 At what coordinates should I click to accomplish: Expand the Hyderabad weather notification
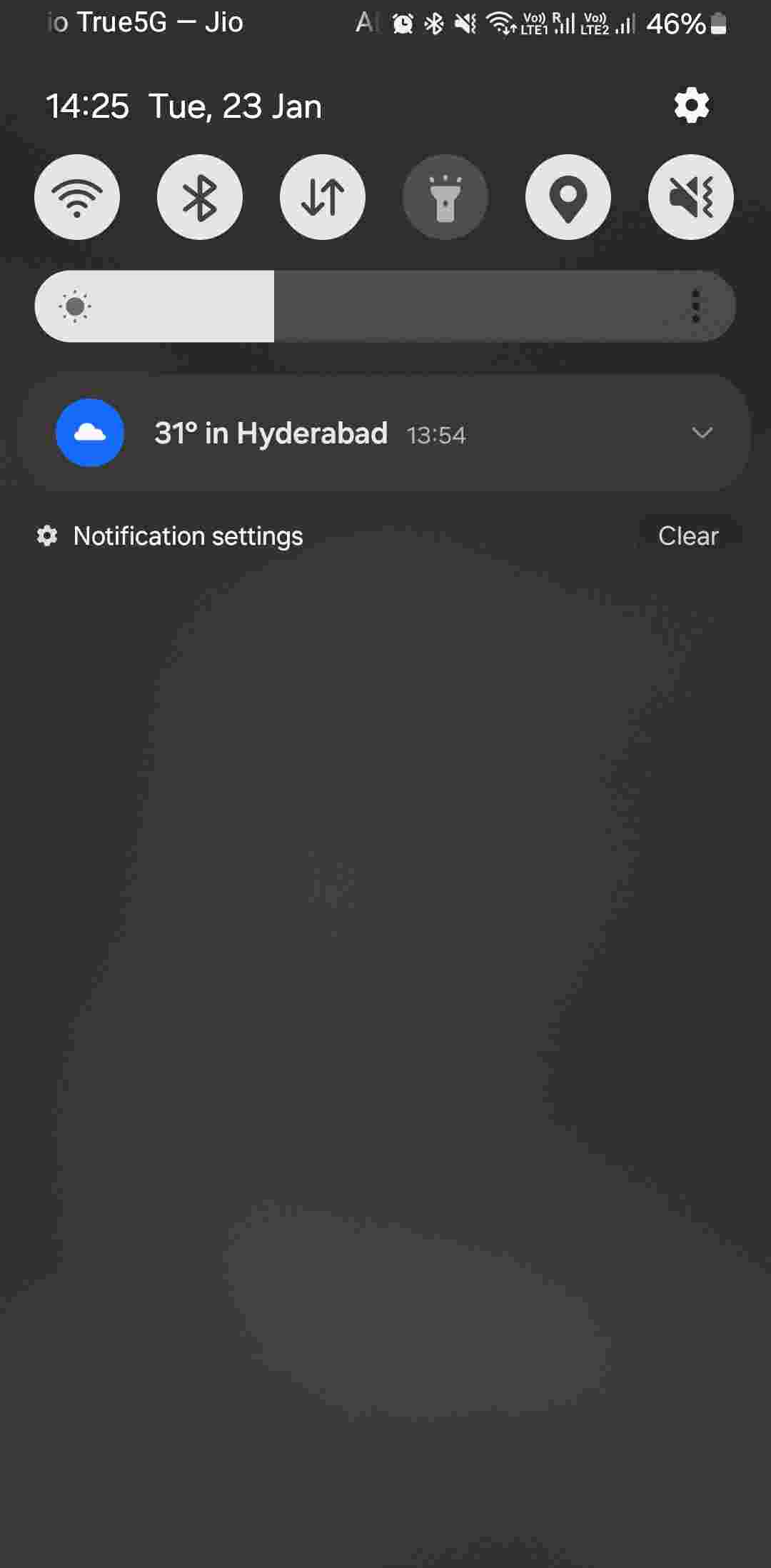coord(702,433)
